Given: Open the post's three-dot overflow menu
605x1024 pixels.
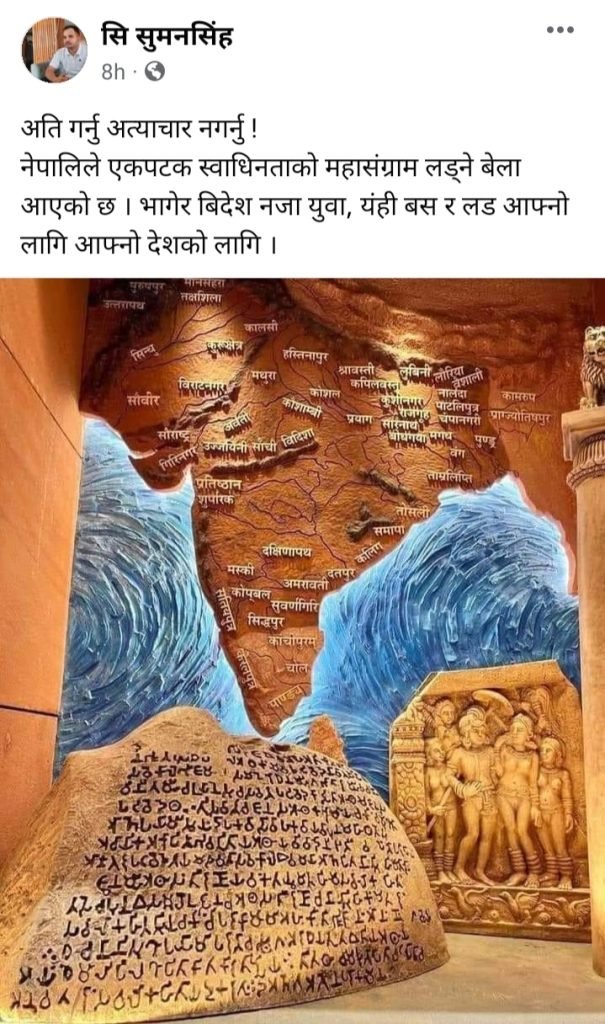Looking at the screenshot, I should pyautogui.click(x=560, y=30).
